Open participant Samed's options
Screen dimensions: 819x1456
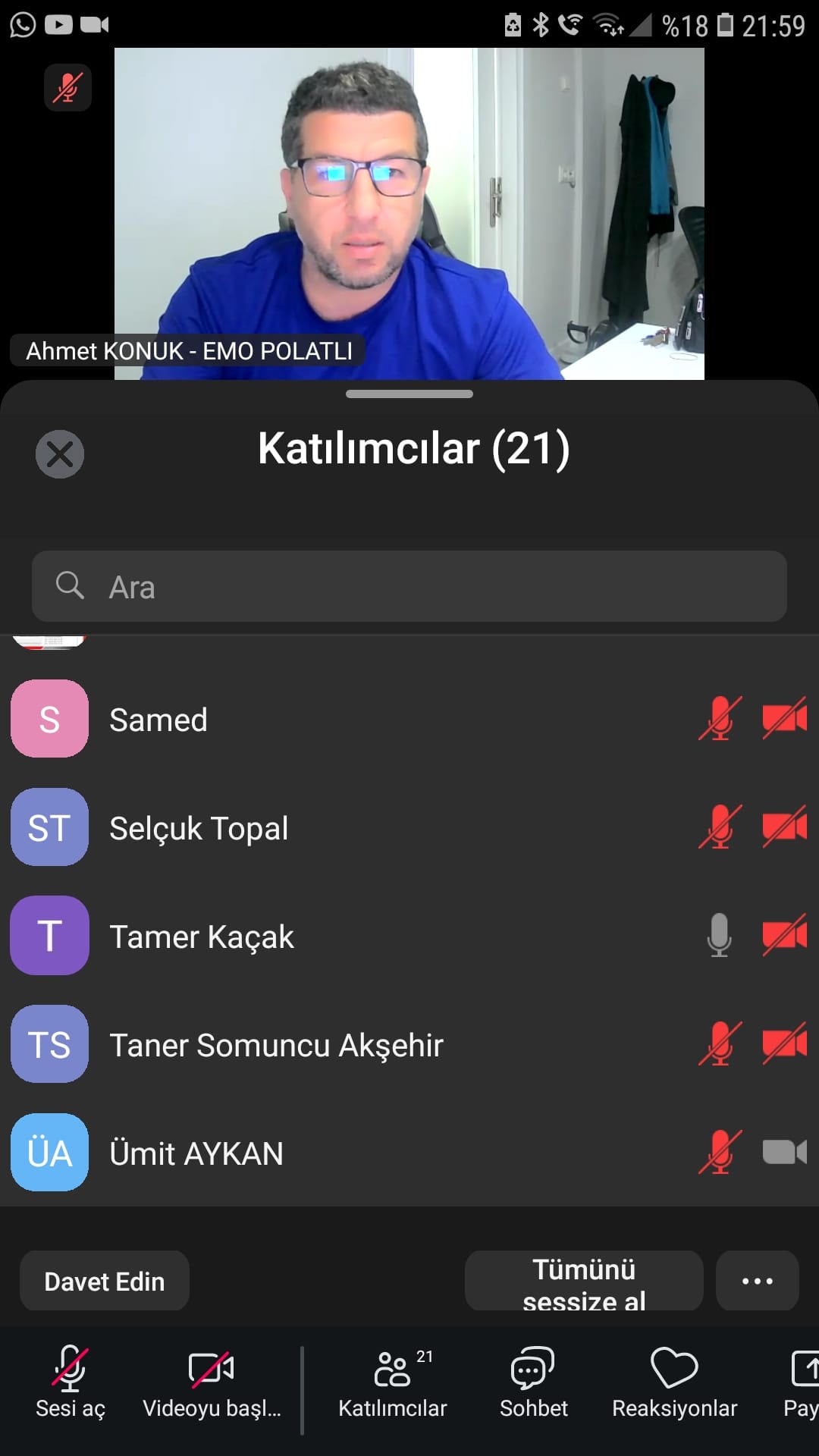coord(409,719)
